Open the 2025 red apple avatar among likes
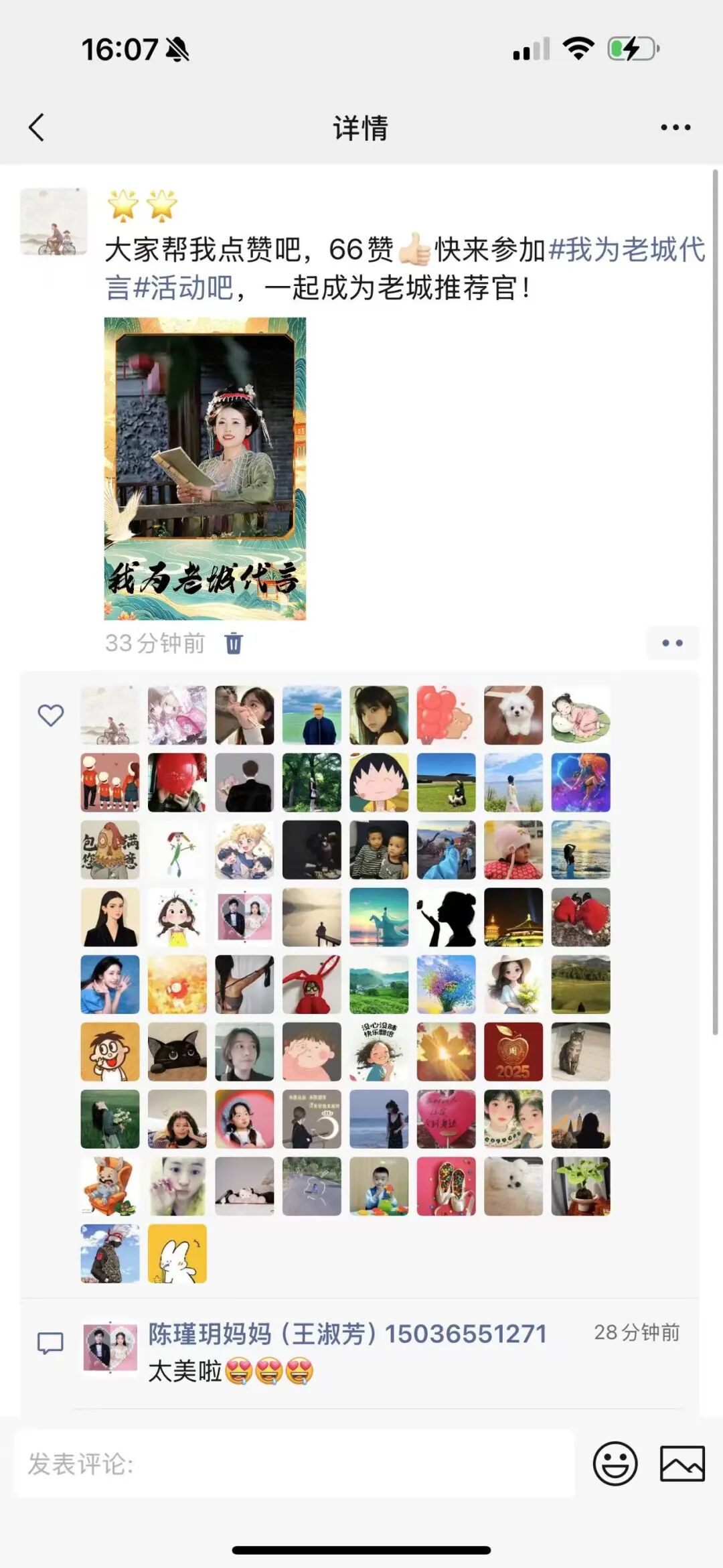723x1568 pixels. pos(513,1052)
